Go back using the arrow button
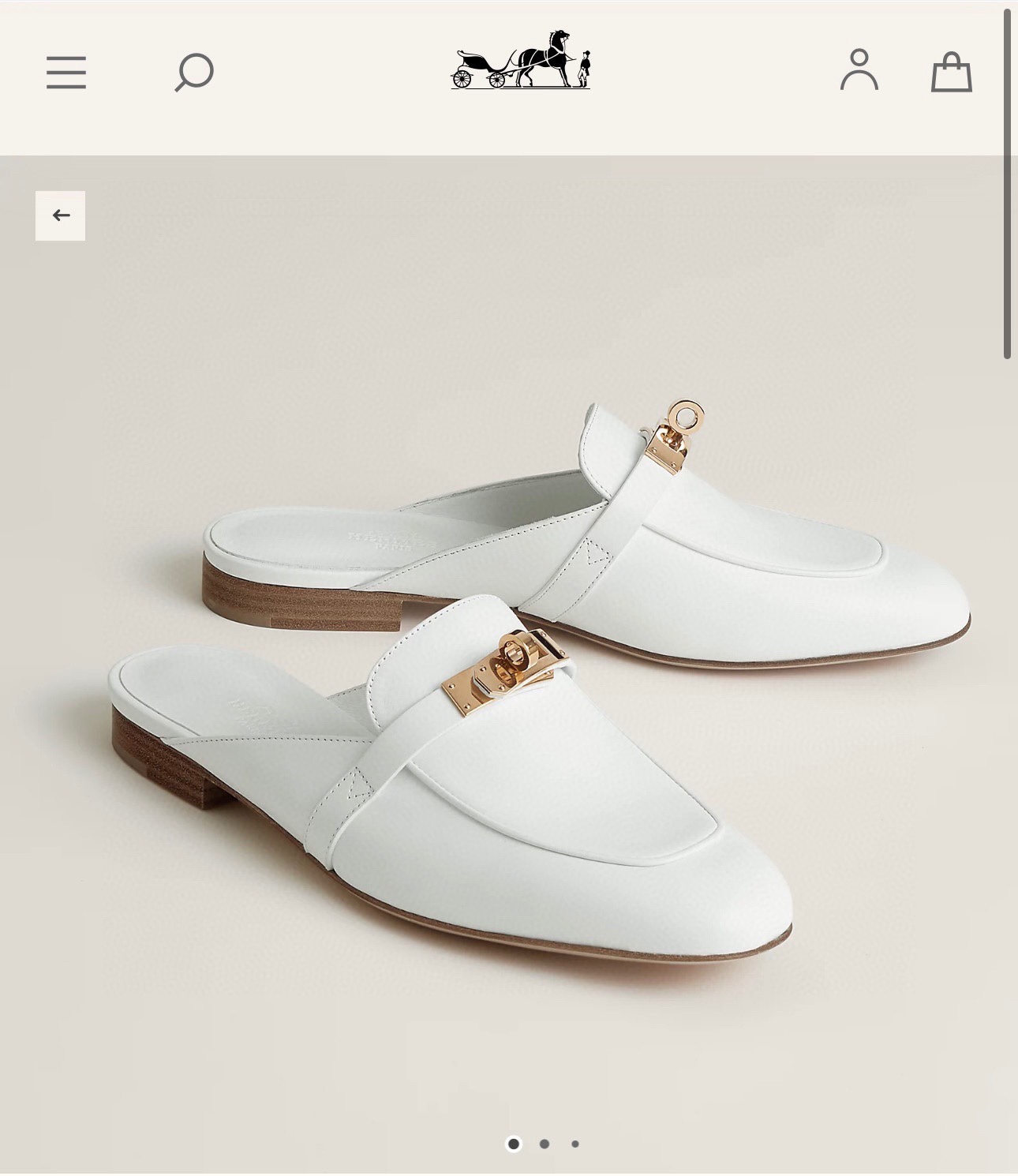This screenshot has height=1176, width=1018. 61,215
